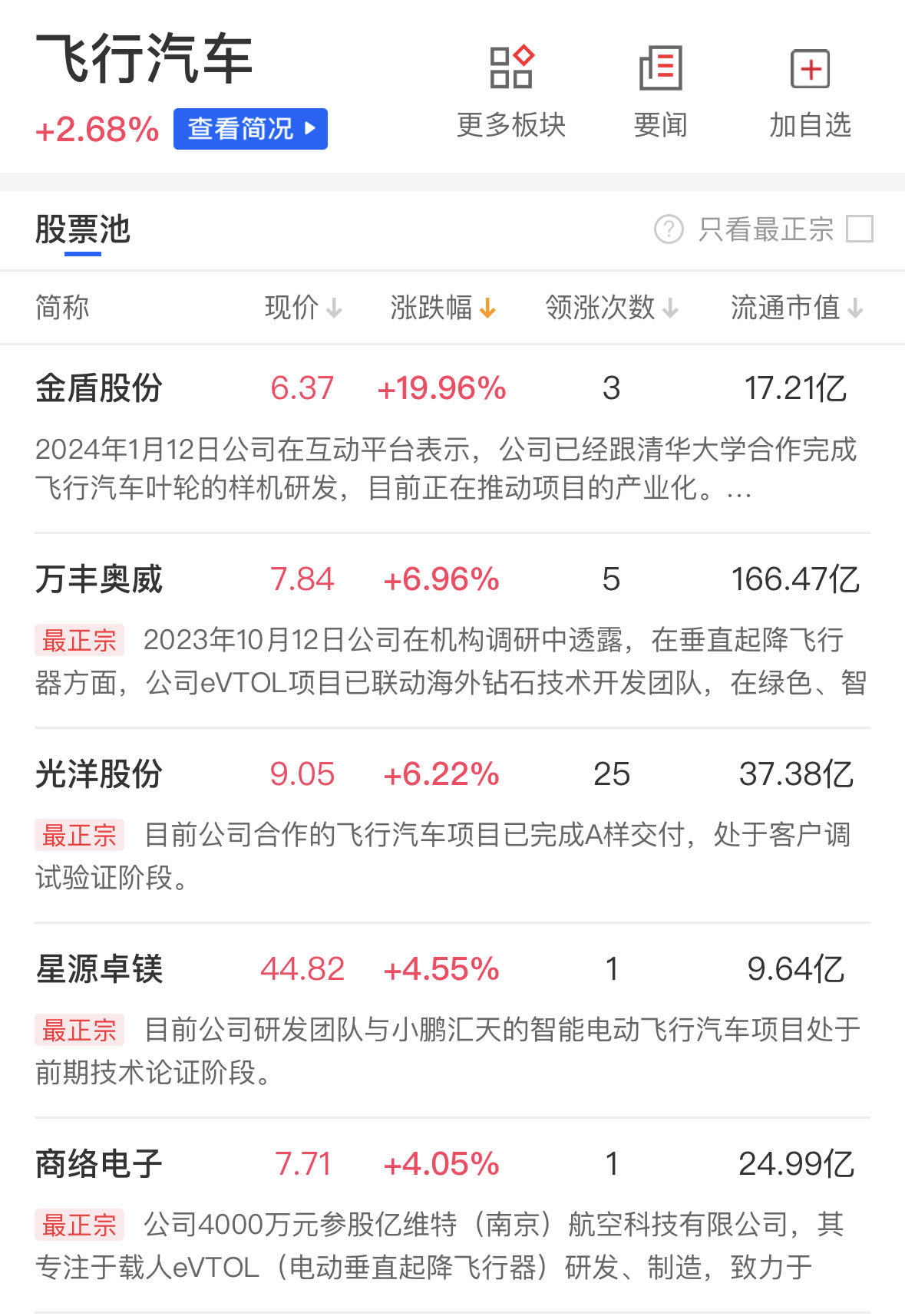Select the 股票池 tab
Viewport: 905px width, 1316px height.
tap(83, 230)
